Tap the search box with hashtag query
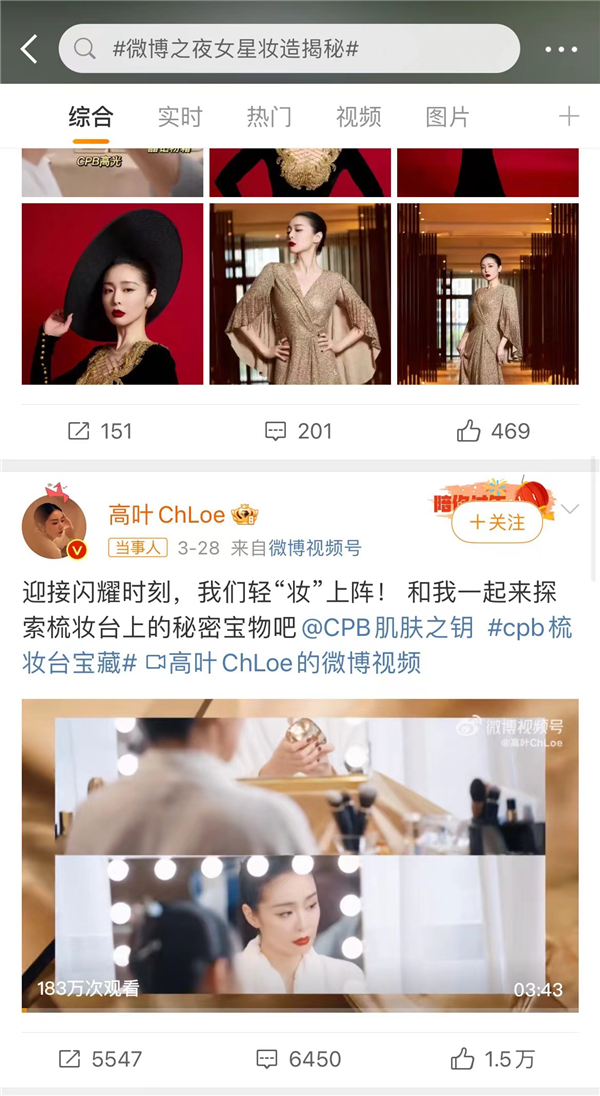 (290, 48)
